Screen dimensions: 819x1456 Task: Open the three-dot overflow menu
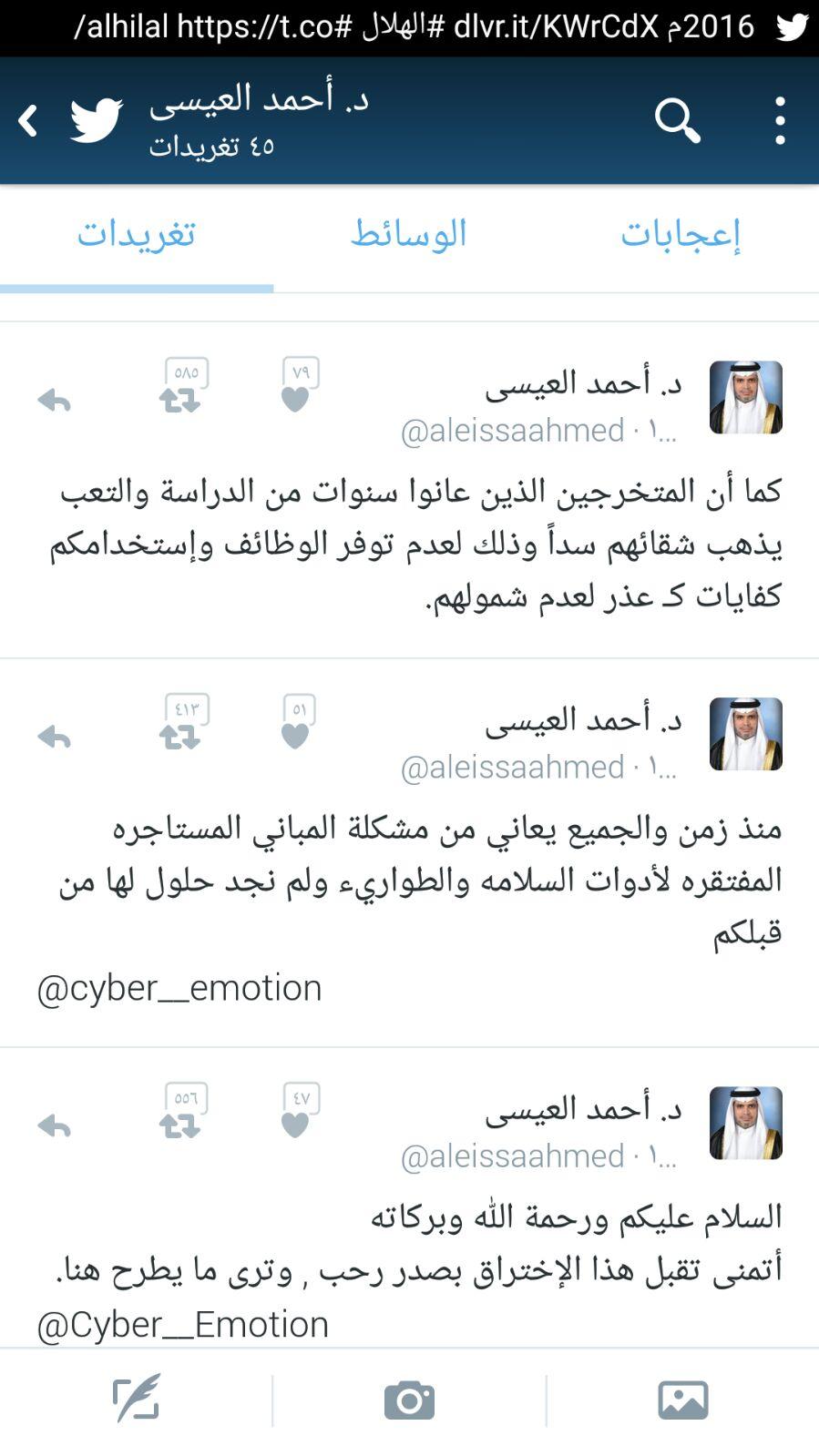pyautogui.click(x=780, y=120)
